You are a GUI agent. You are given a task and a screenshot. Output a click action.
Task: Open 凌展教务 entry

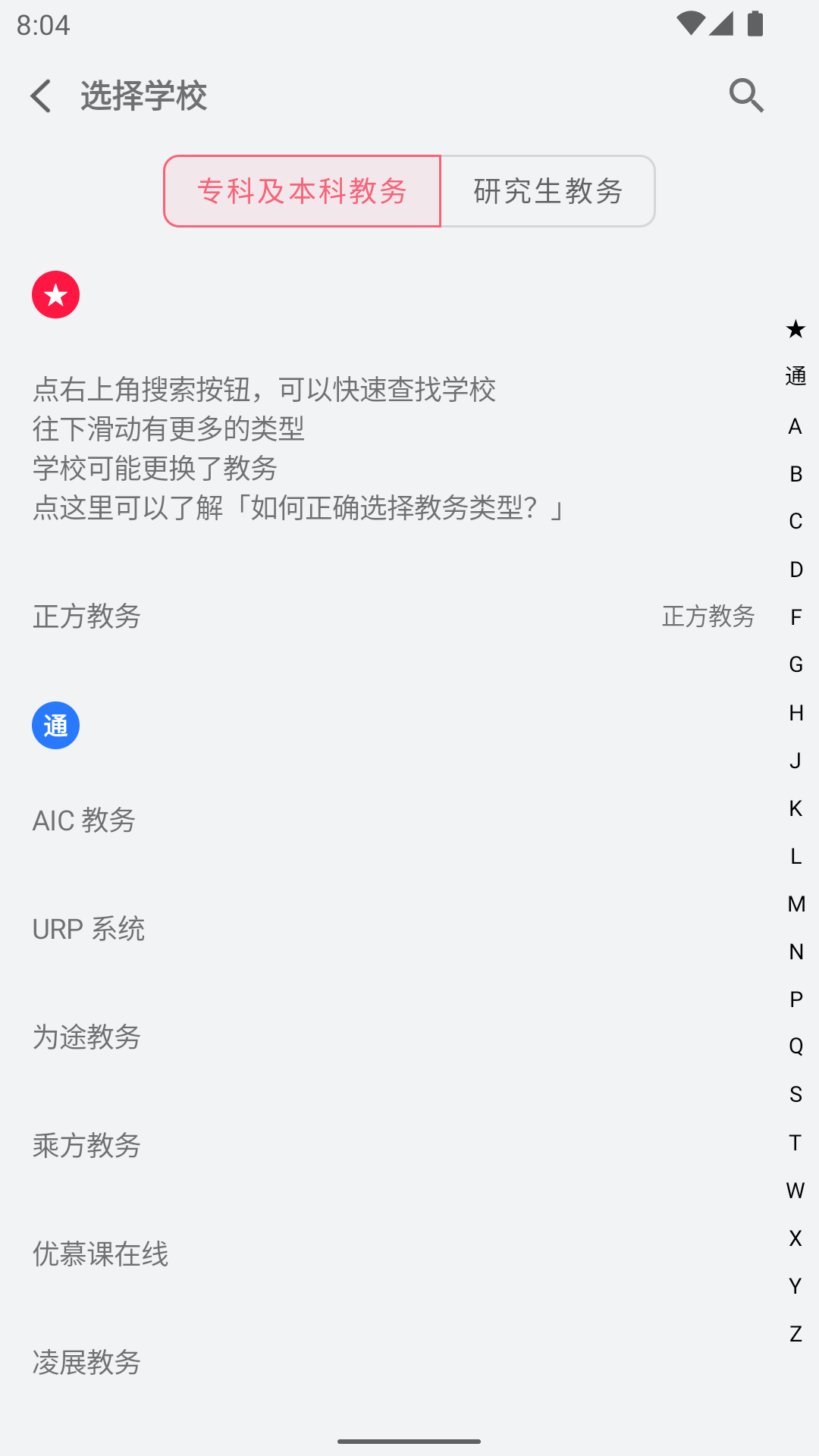[394, 1362]
